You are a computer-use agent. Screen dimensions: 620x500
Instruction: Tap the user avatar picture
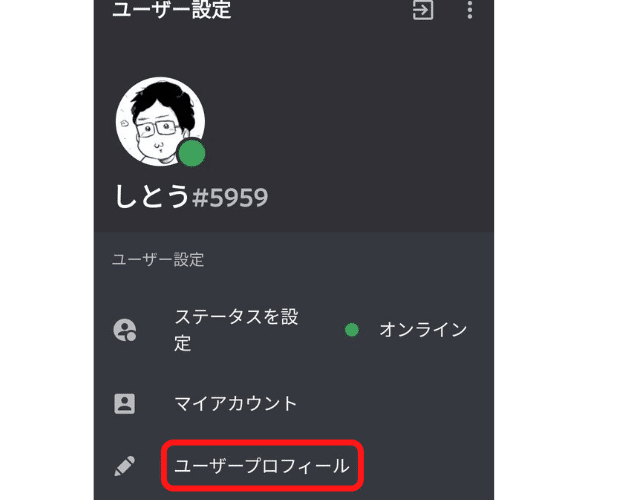pos(160,119)
